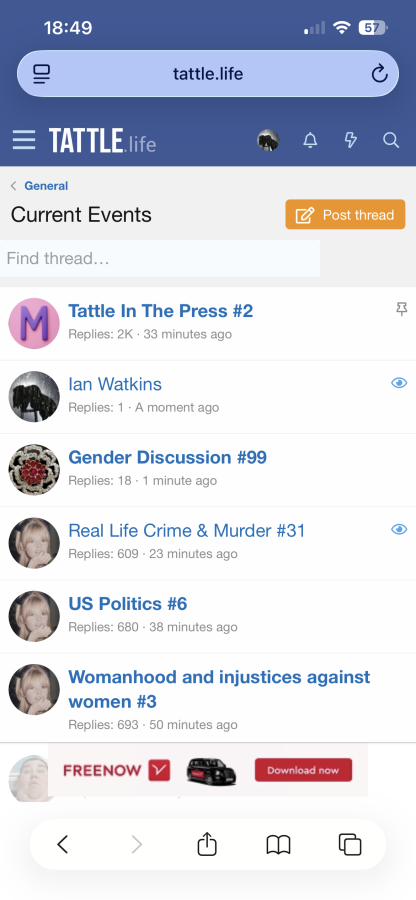416x900 pixels.
Task: Open Real Life Crime & Murder #31
Action: click(x=186, y=530)
